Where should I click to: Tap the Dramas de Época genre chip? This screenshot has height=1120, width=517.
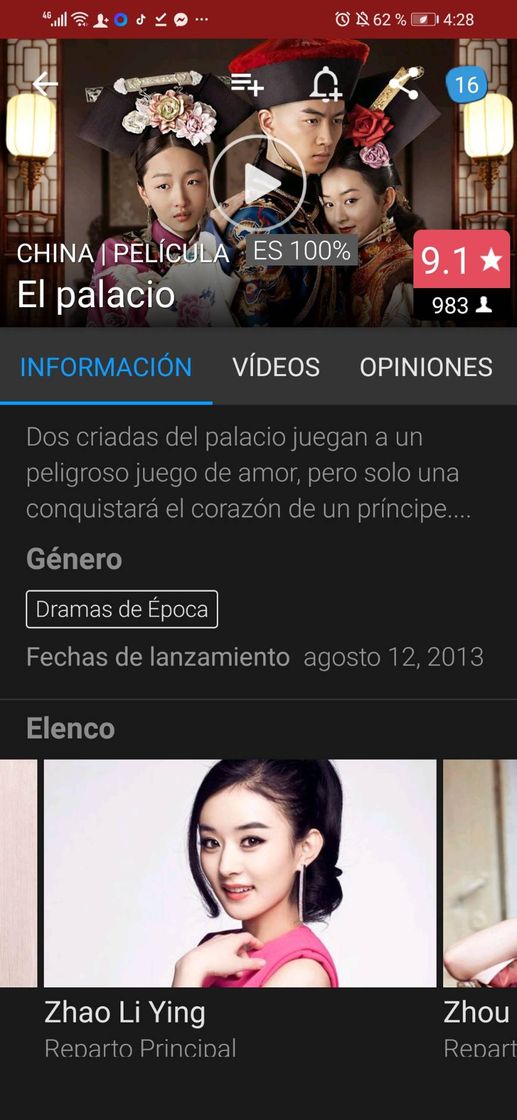122,609
